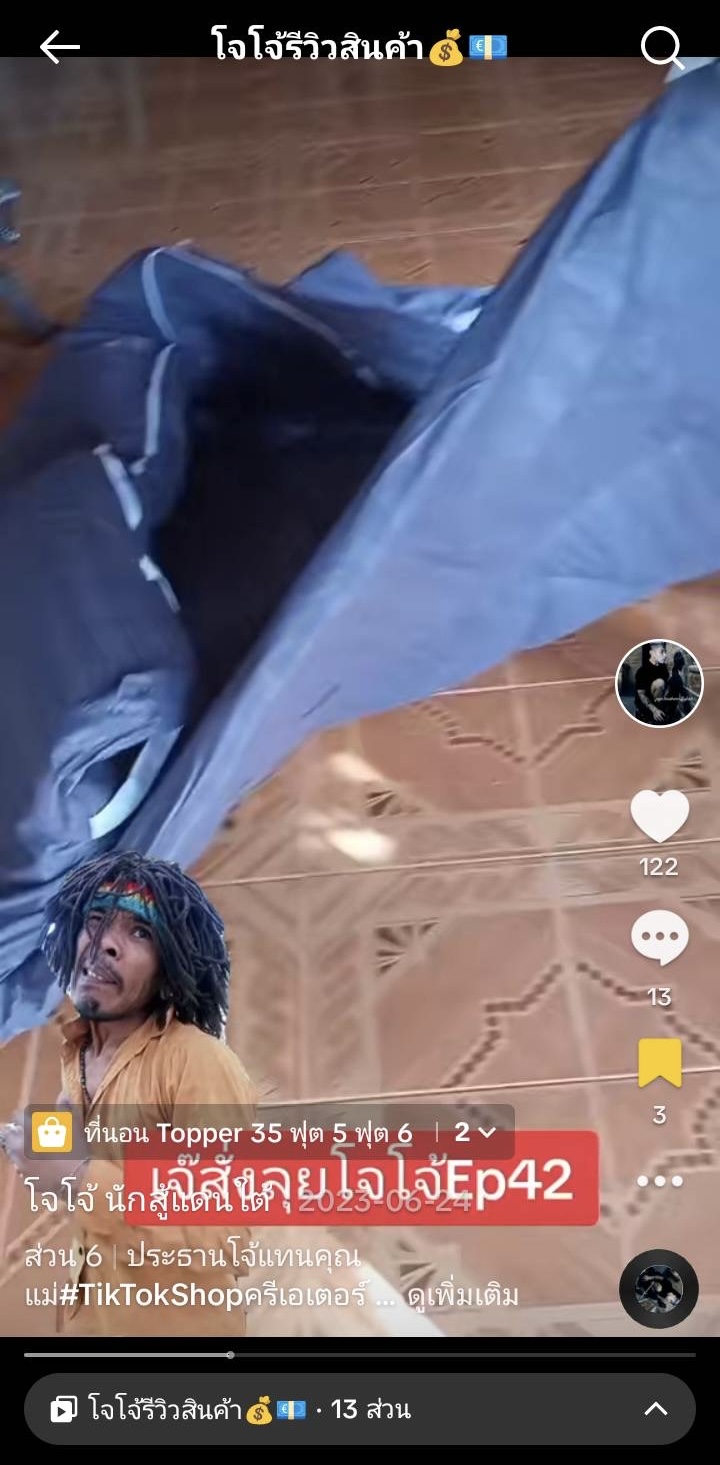Bookmark this video

tap(659, 1063)
